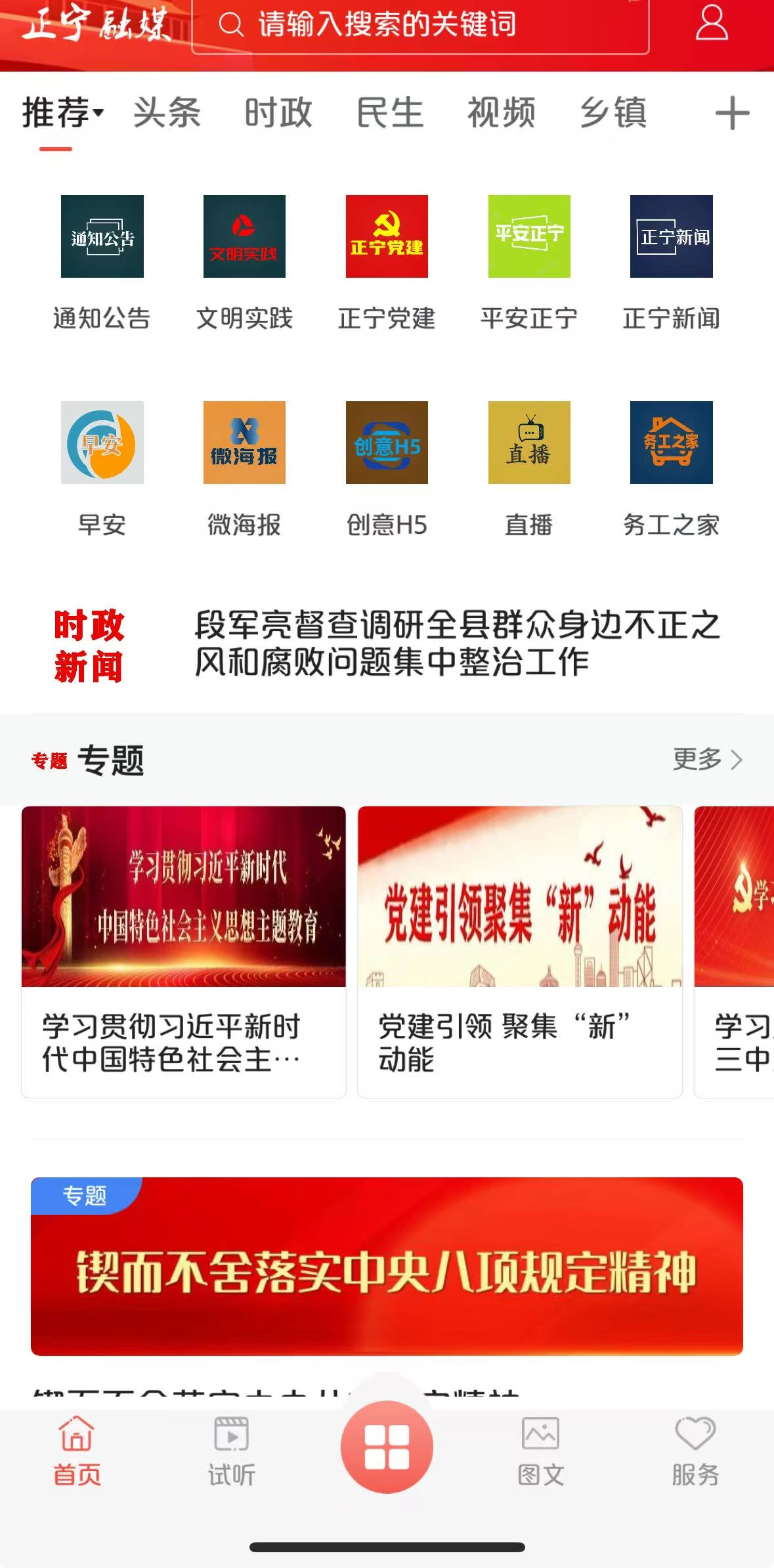The width and height of the screenshot is (774, 1568).
Task: Switch to the 时政 tab
Action: (x=278, y=113)
